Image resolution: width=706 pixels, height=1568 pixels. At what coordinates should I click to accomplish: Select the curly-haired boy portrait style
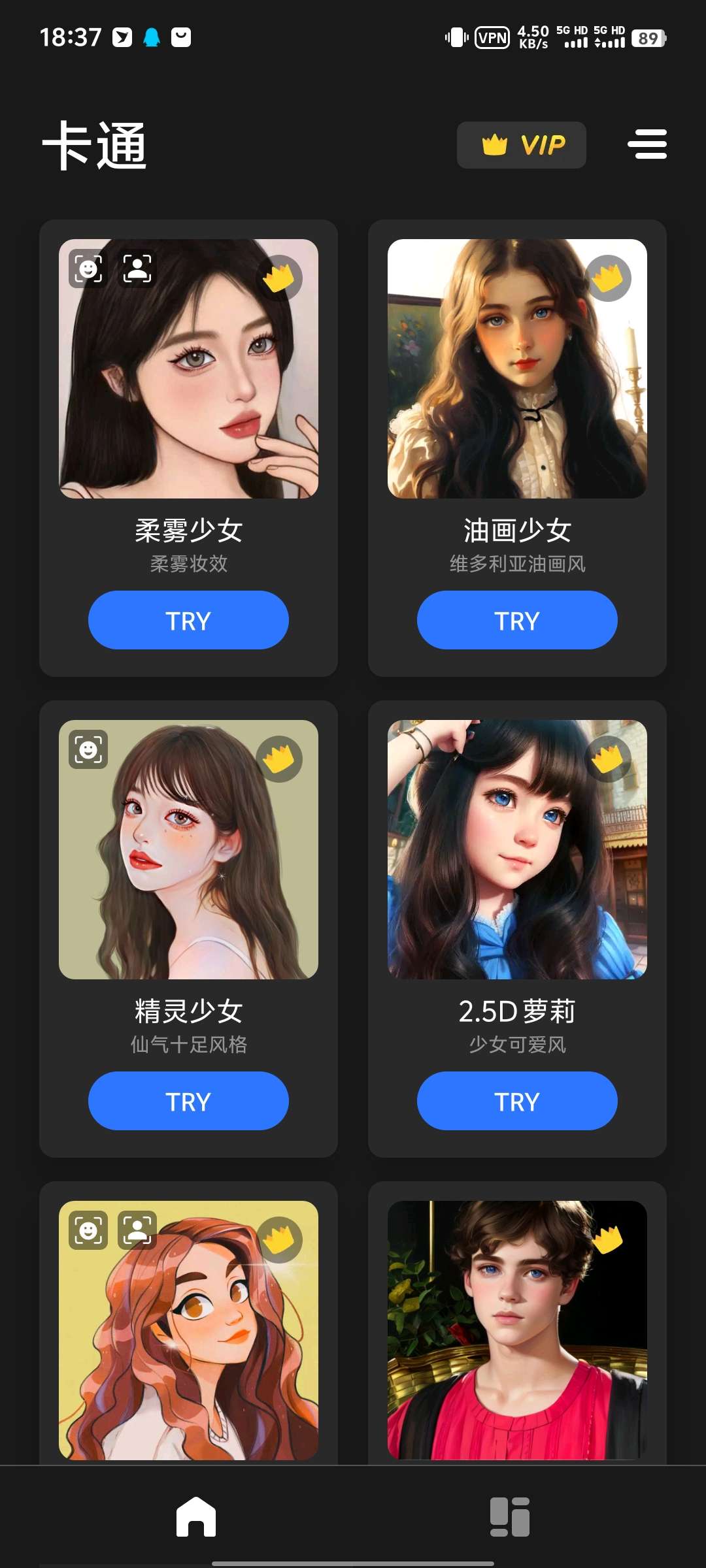coord(517,1330)
